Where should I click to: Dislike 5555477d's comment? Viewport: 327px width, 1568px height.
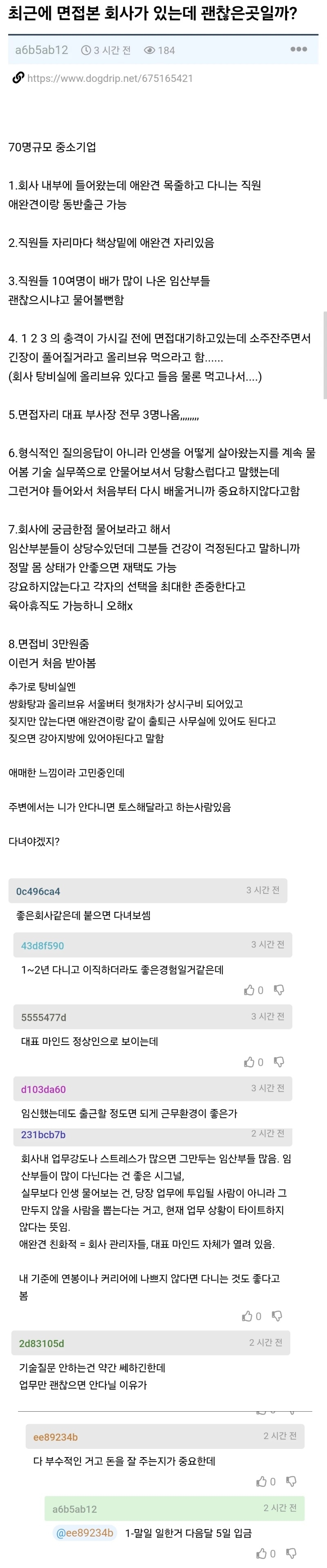coord(279,1062)
